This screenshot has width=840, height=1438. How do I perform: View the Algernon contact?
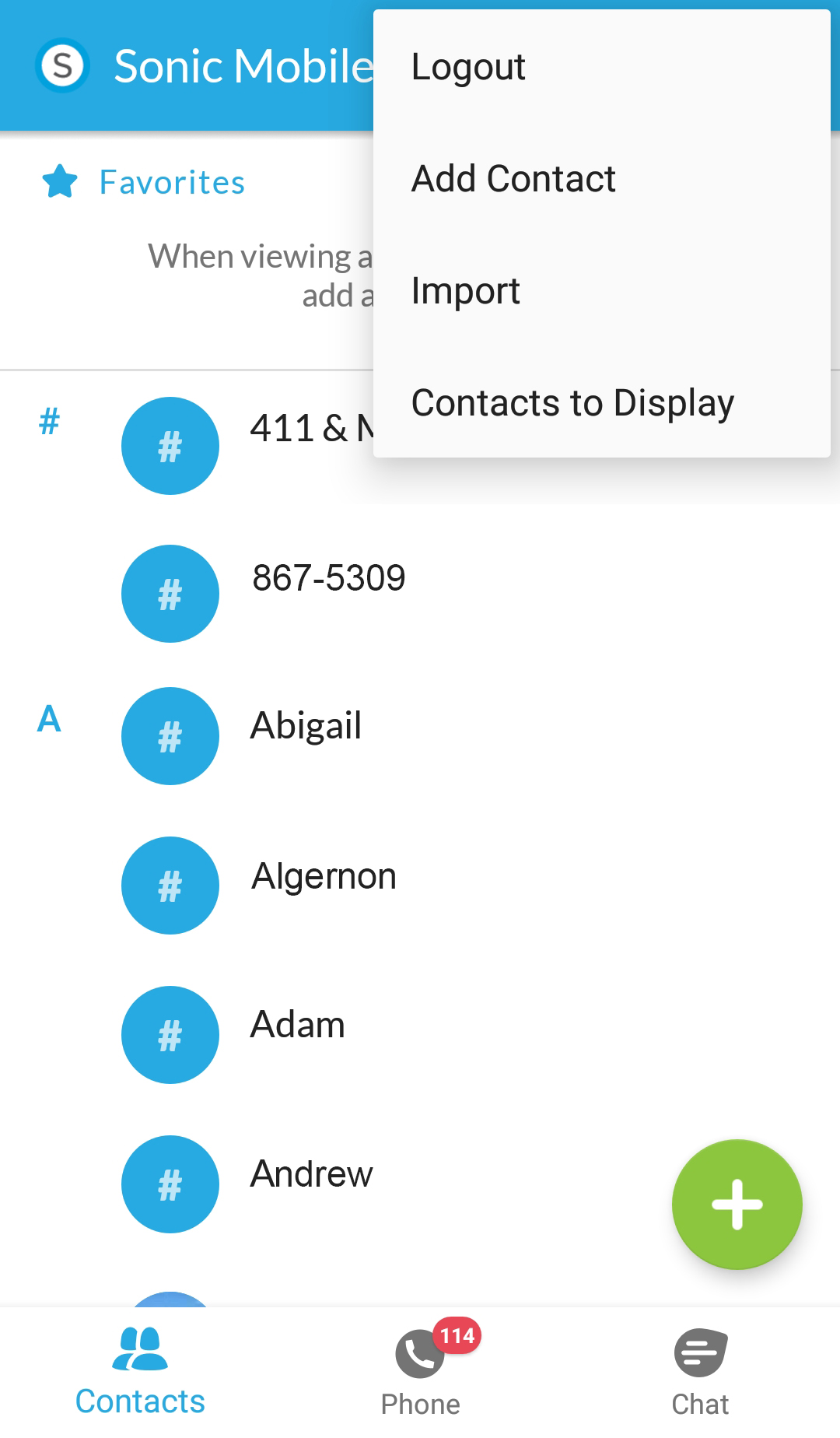click(324, 877)
